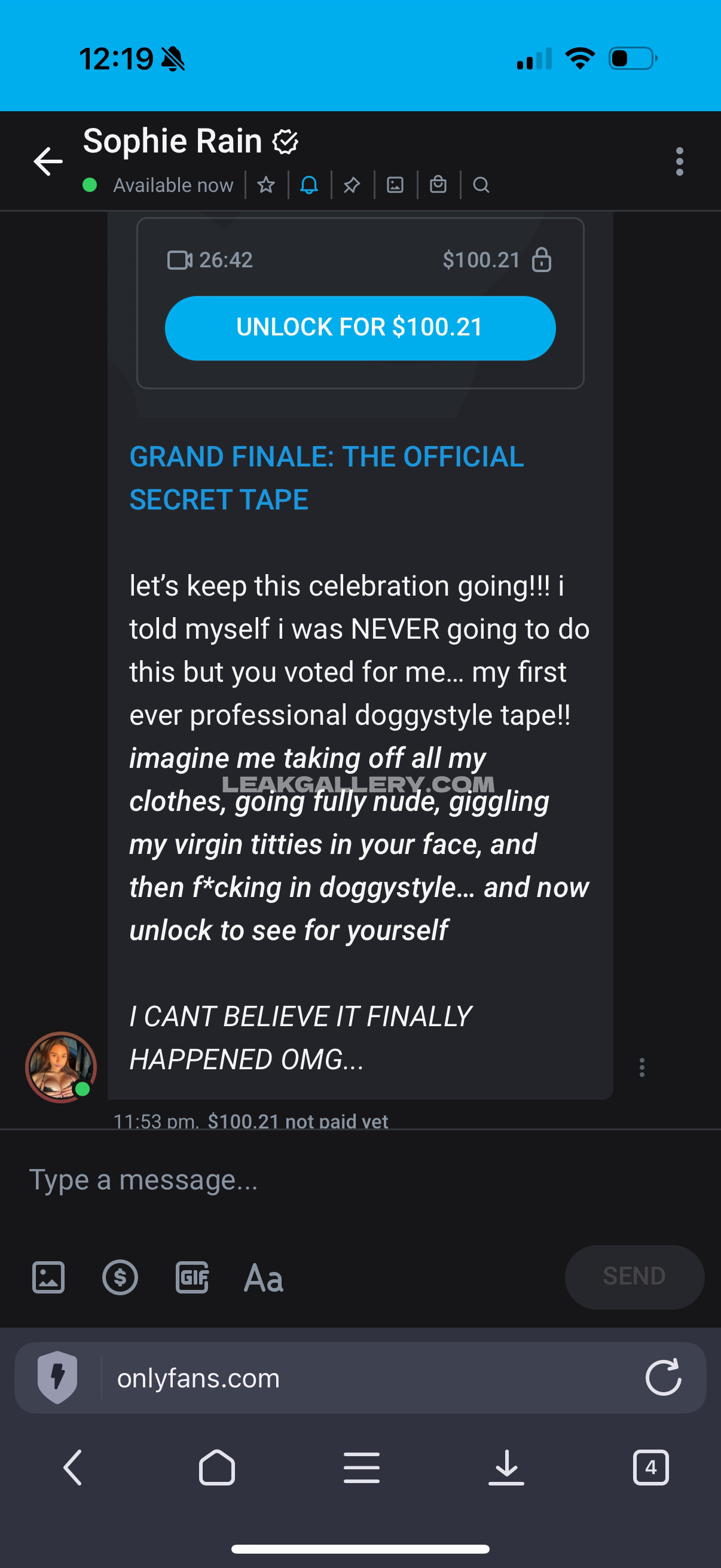Open the chat overflow menu

679,161
